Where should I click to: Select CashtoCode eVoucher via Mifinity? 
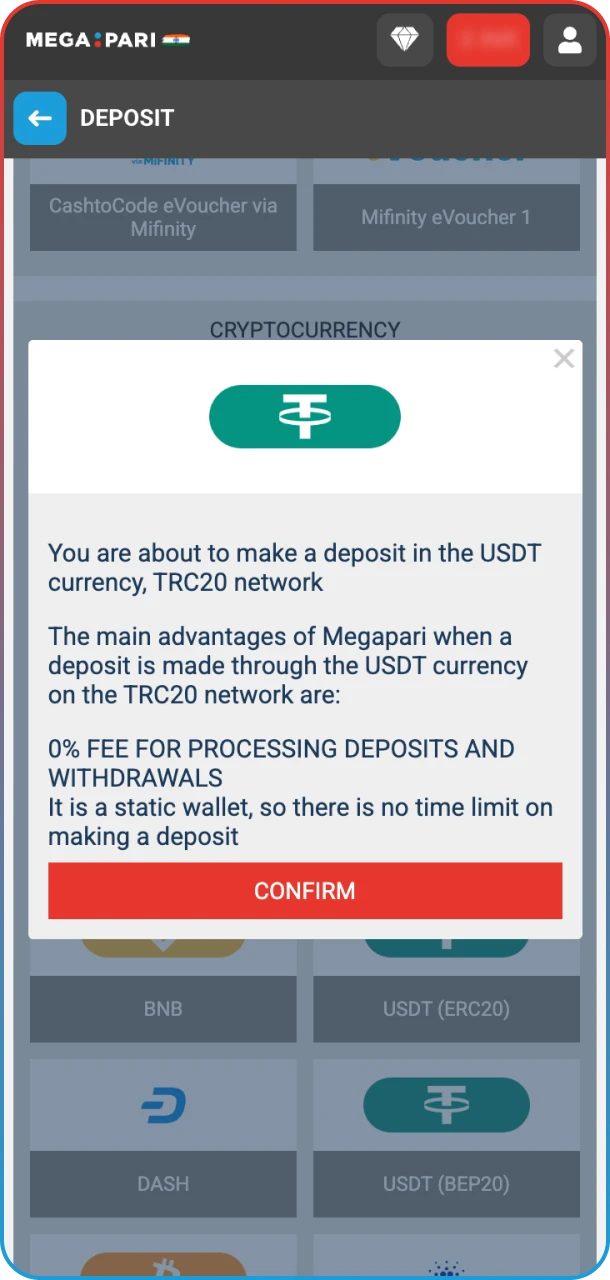pos(163,216)
